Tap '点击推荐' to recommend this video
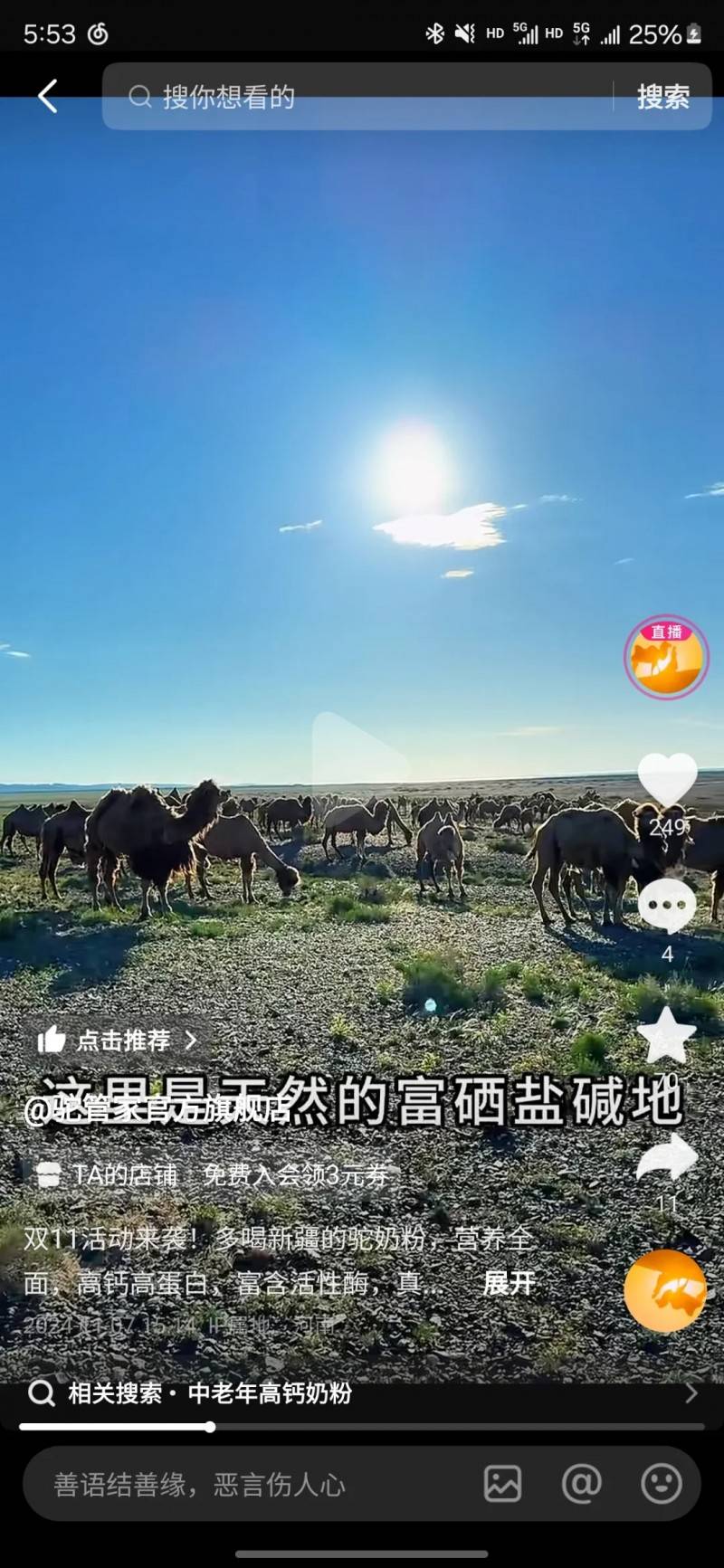 click(118, 1041)
